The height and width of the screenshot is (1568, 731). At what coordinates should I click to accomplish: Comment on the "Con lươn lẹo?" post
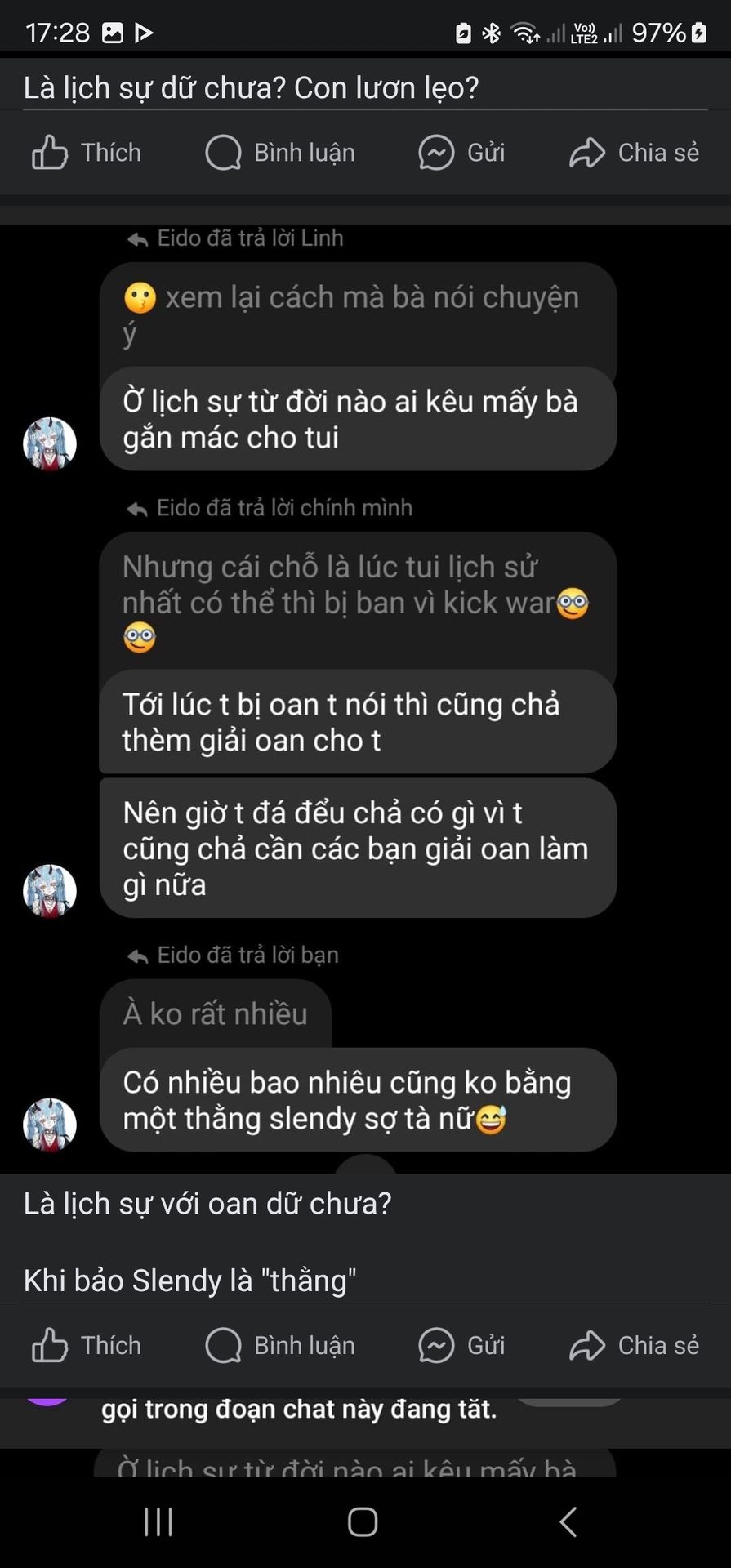tap(280, 153)
